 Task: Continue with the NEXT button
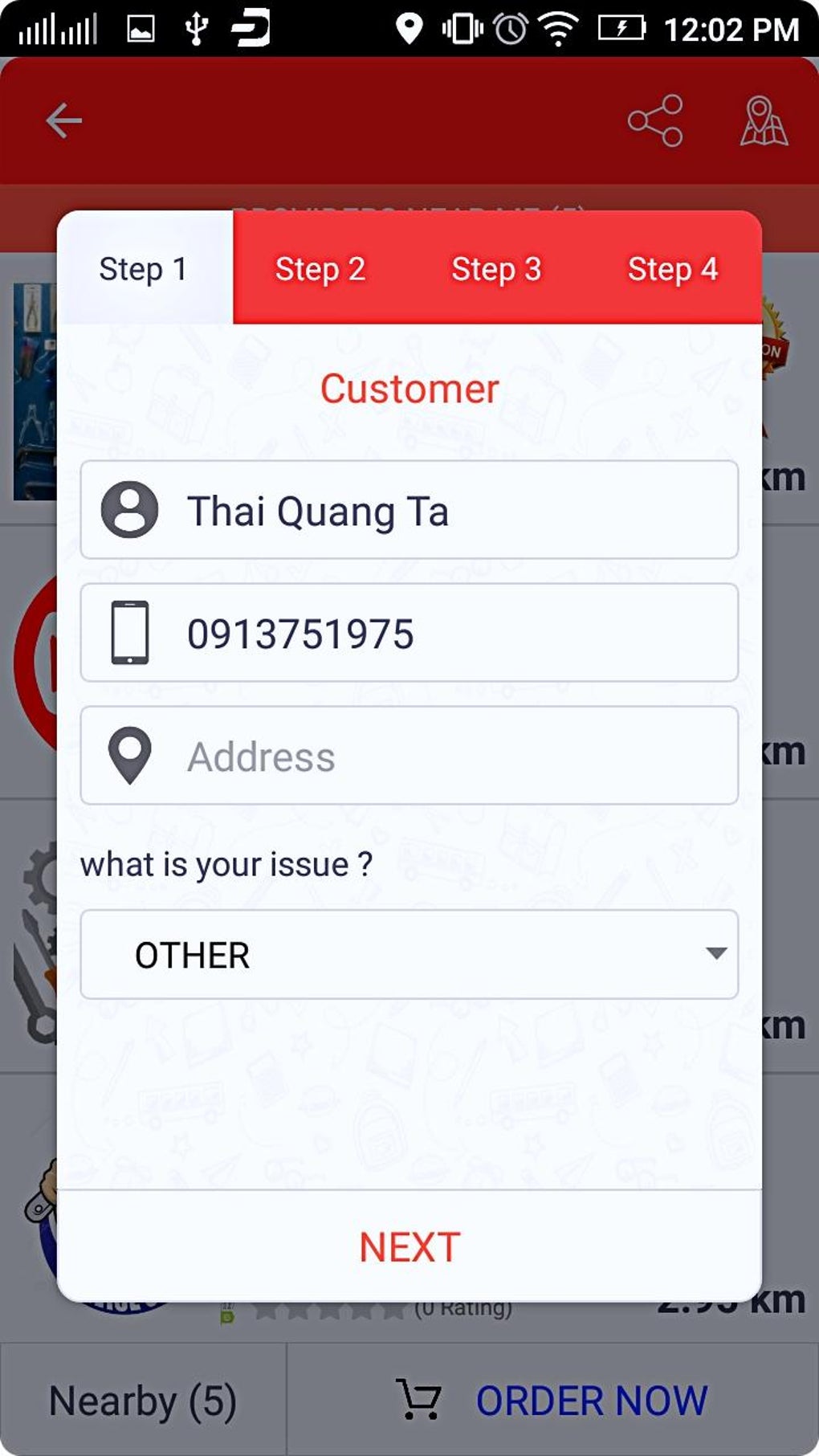tap(409, 1247)
